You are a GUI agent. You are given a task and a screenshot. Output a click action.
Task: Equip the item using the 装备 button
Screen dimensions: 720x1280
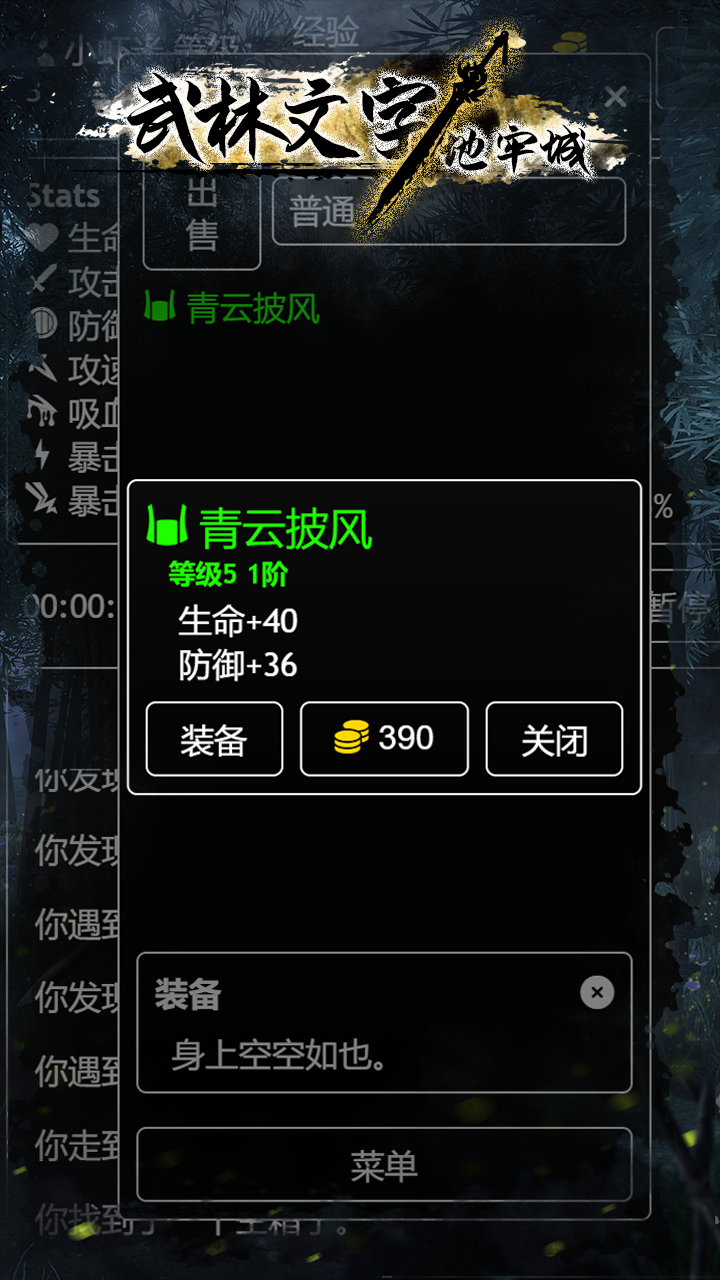pyautogui.click(x=214, y=739)
